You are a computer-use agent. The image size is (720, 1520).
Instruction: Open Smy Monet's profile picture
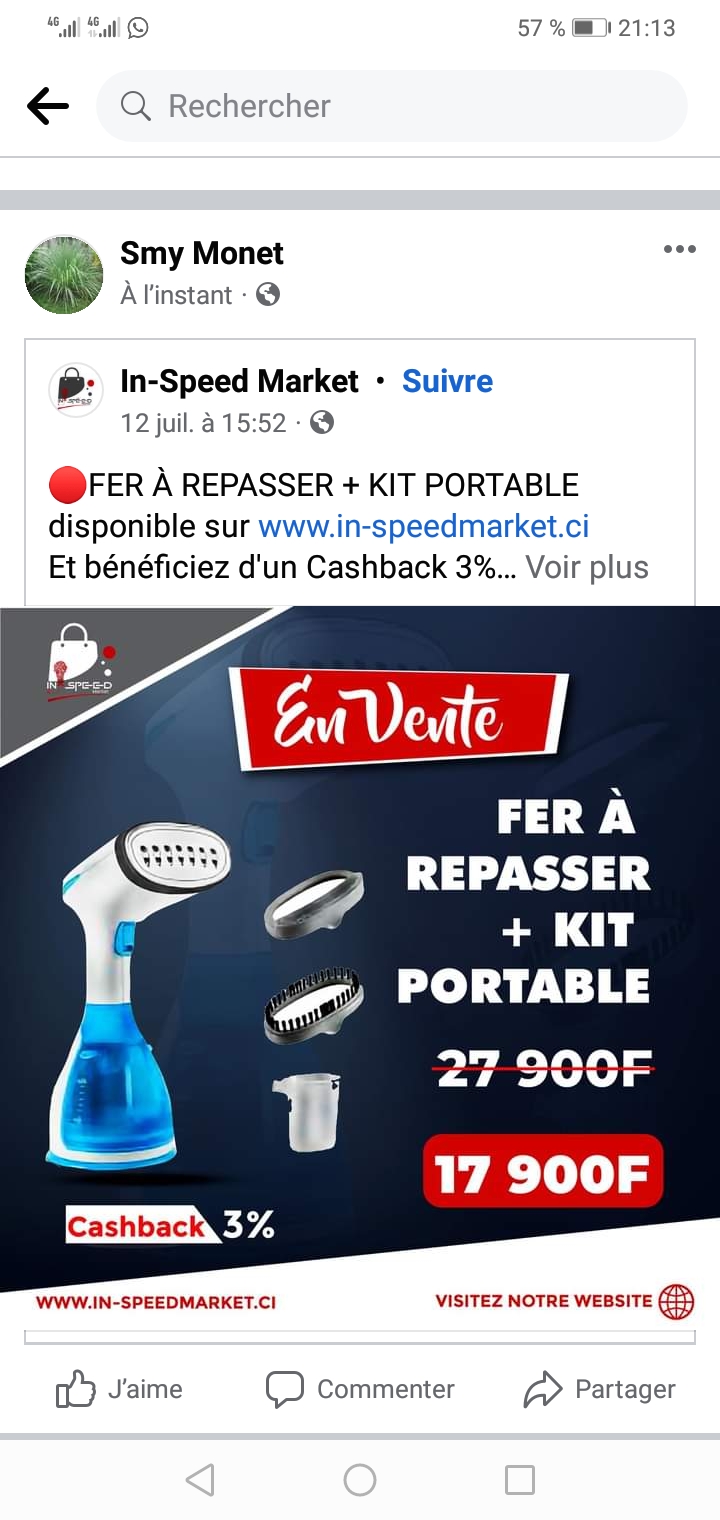[64, 275]
